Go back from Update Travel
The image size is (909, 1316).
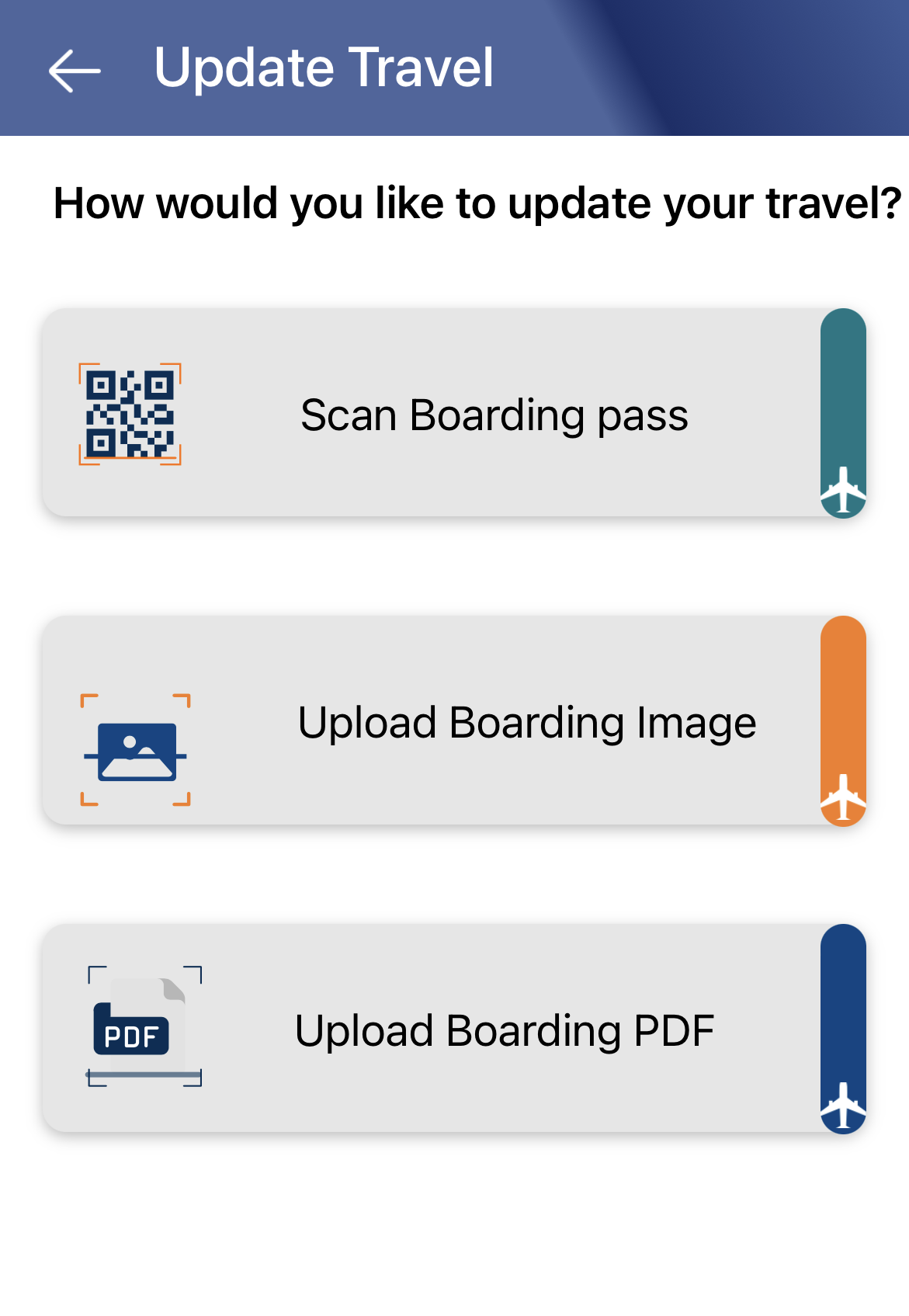pos(75,70)
